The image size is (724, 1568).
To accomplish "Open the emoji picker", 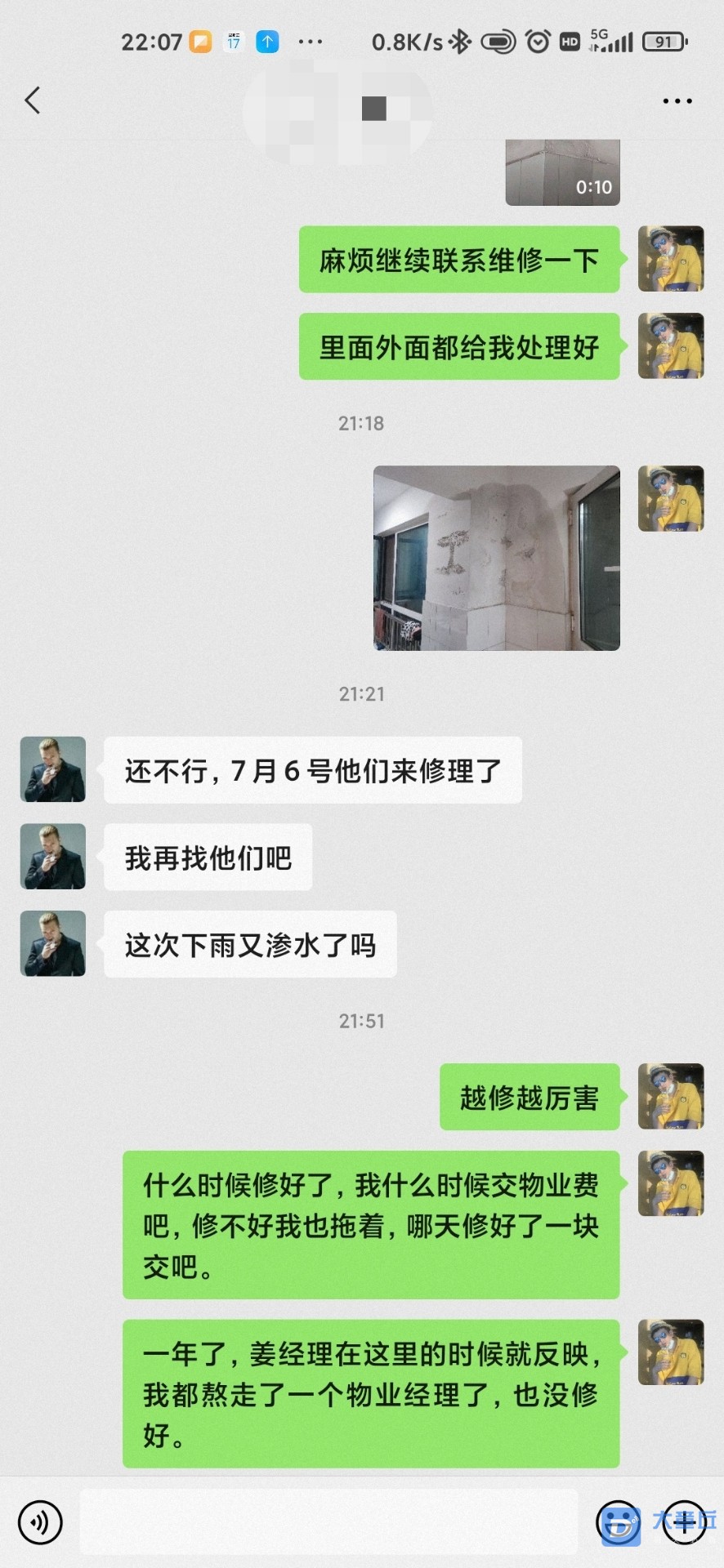I will [619, 1522].
